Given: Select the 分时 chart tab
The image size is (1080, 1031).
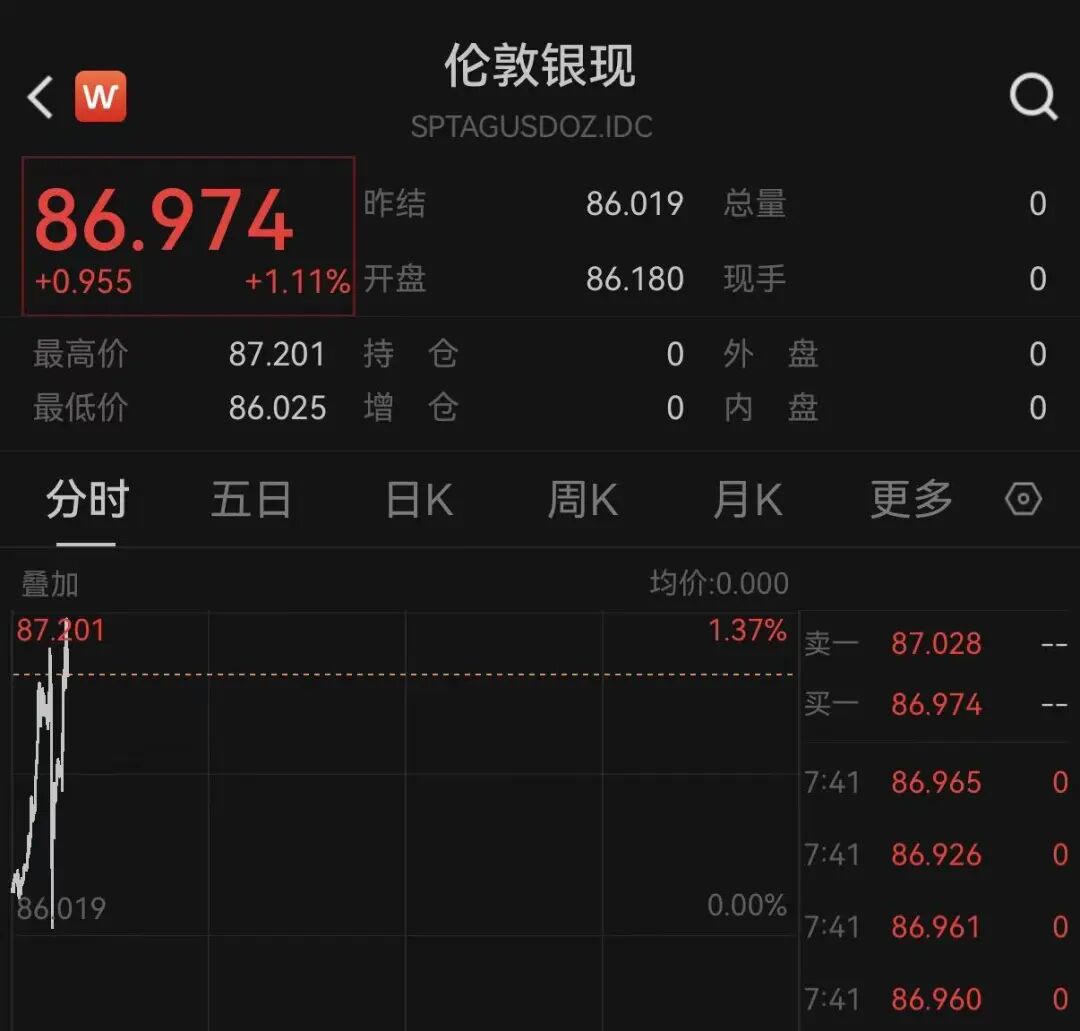Looking at the screenshot, I should click(87, 499).
